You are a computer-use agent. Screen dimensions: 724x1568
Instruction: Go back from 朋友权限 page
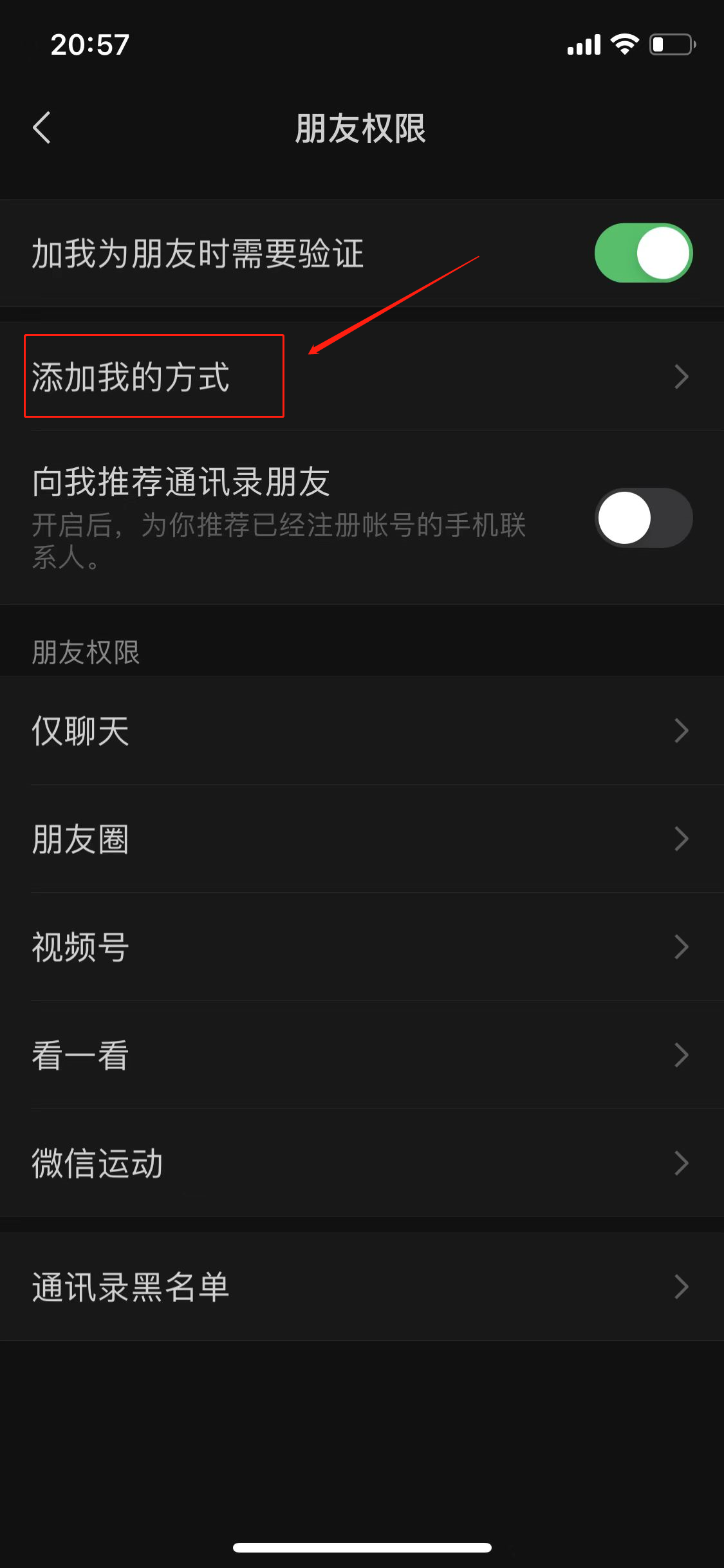click(x=42, y=127)
